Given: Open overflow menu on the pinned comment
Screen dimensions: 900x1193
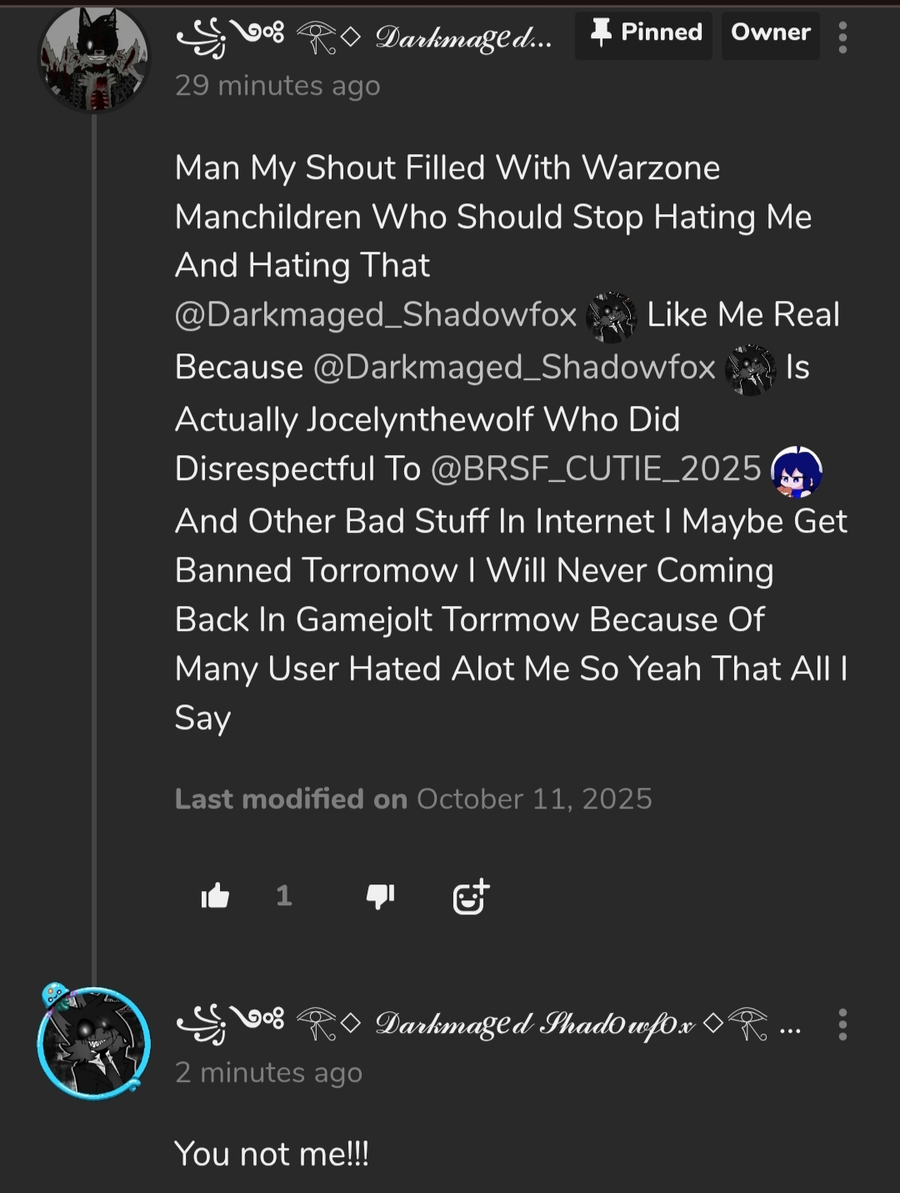Looking at the screenshot, I should point(842,37).
